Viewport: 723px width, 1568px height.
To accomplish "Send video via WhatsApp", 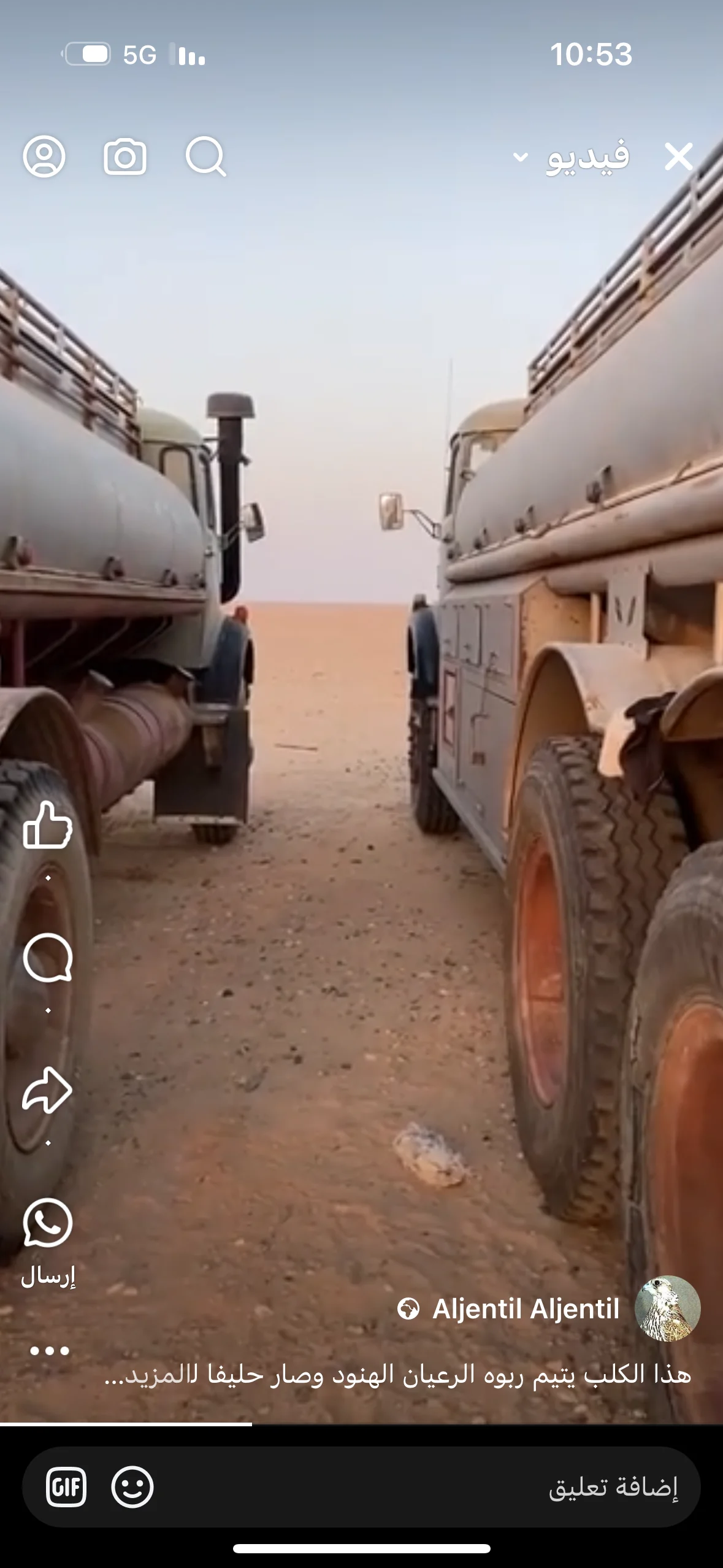I will [47, 1222].
